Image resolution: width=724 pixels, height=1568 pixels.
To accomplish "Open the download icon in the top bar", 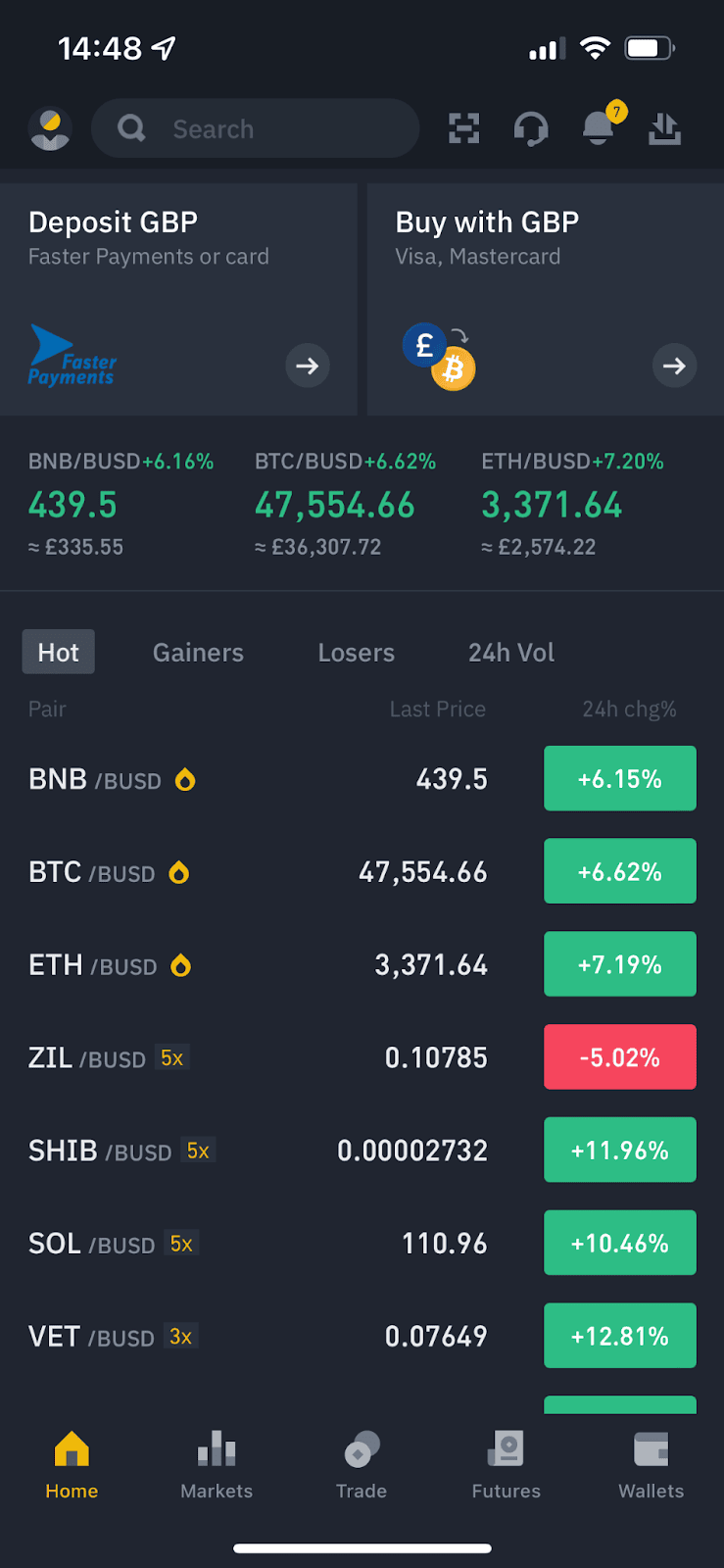I will [x=664, y=128].
